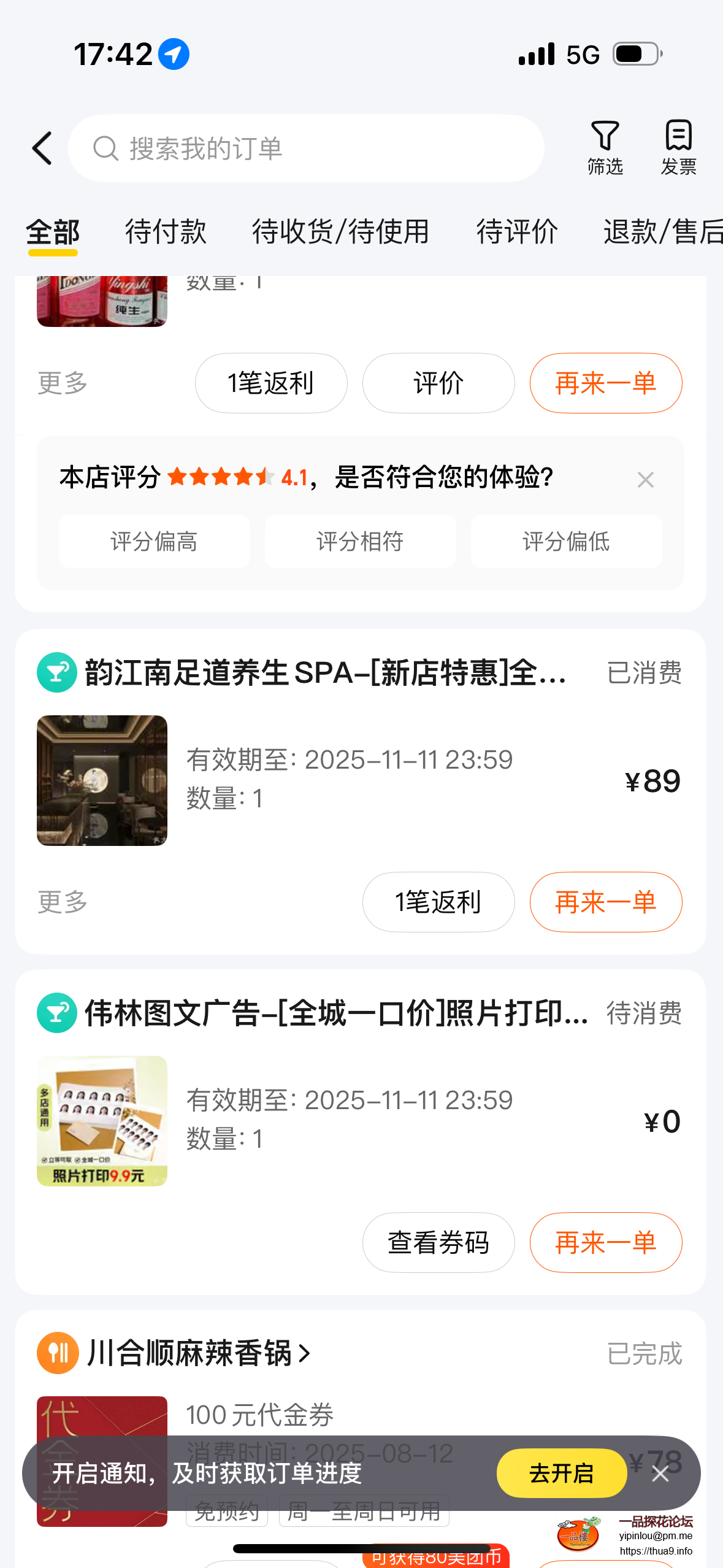Close the 开启通知 banner

point(660,1474)
